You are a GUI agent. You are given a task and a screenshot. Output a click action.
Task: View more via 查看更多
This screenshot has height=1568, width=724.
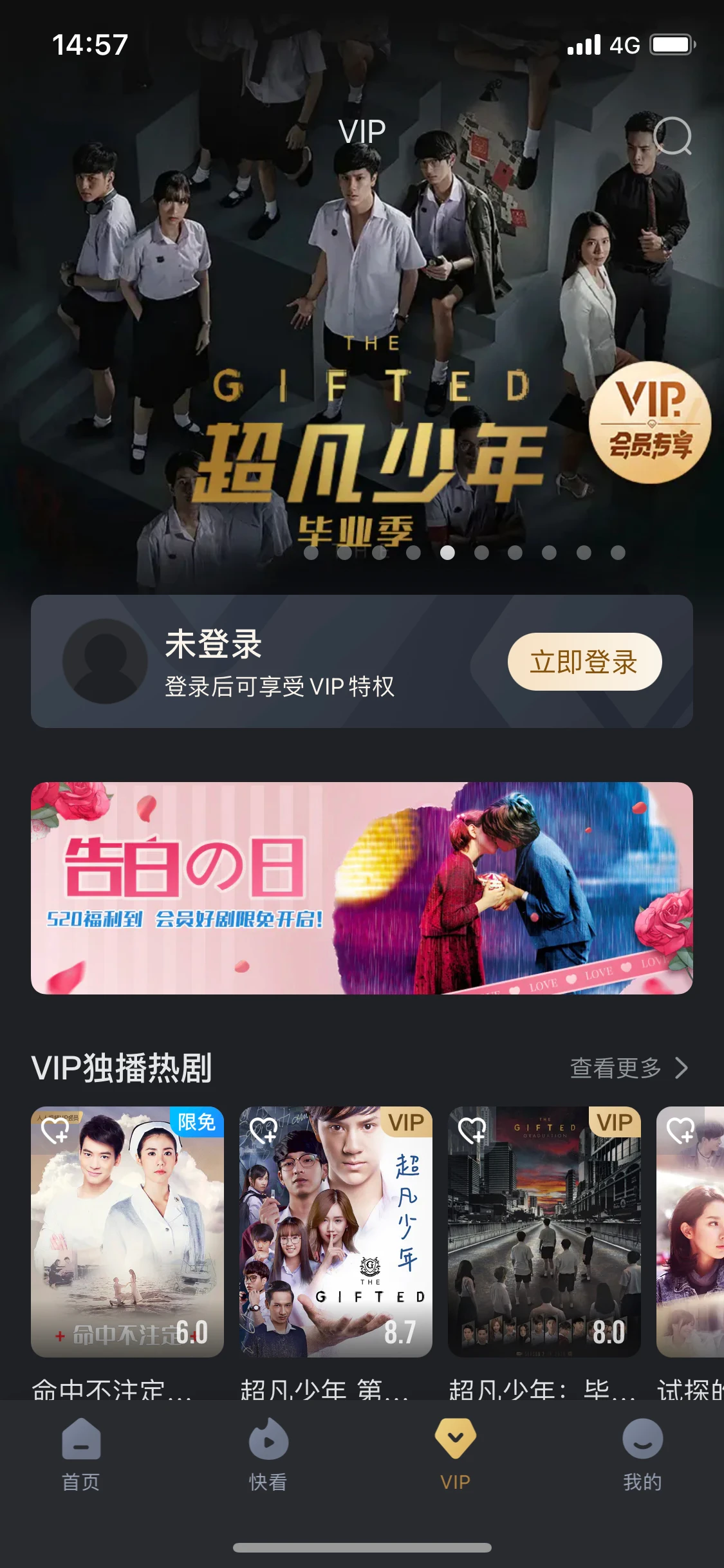coord(629,1068)
